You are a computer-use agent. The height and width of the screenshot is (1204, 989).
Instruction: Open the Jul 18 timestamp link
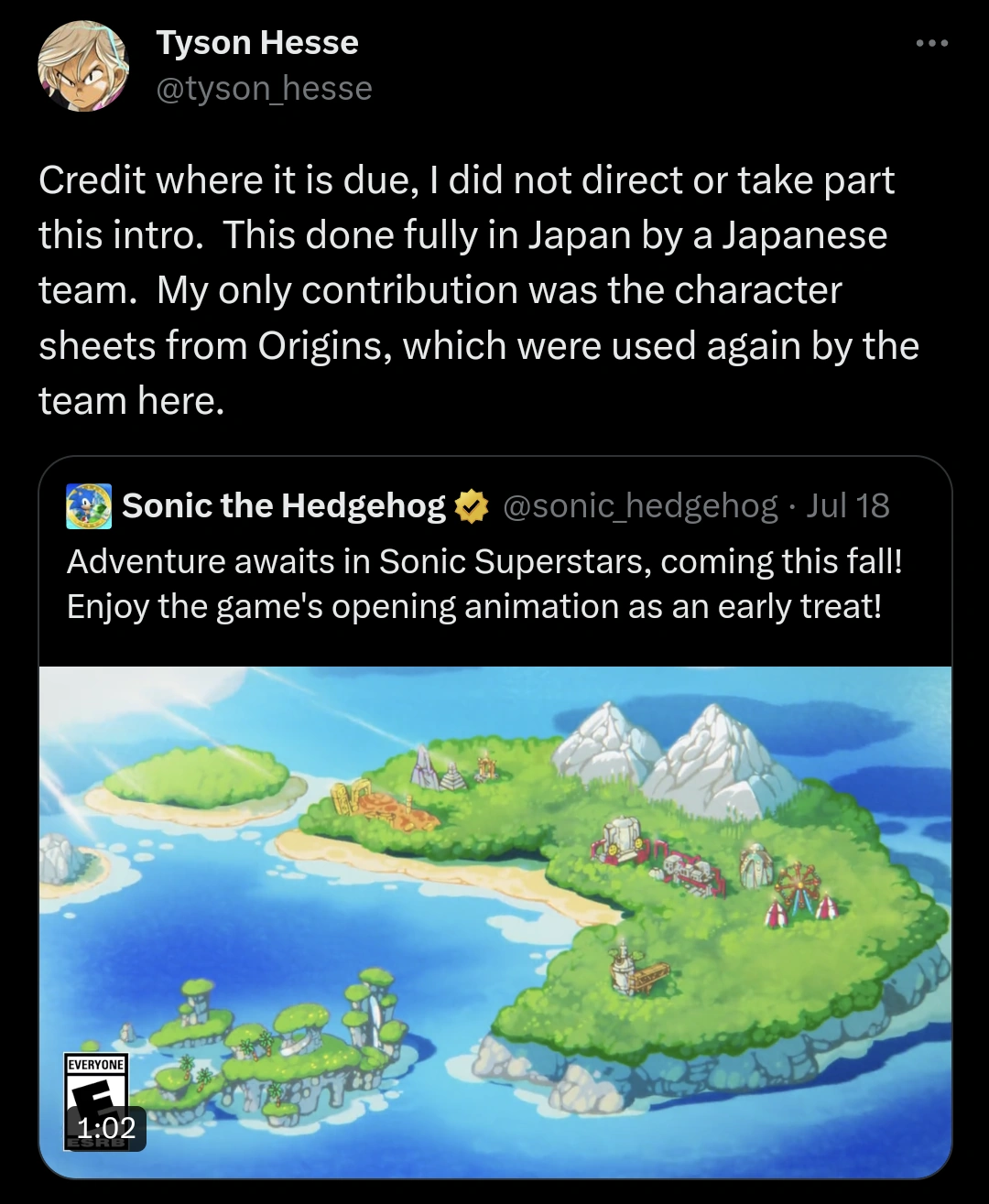[x=847, y=504]
